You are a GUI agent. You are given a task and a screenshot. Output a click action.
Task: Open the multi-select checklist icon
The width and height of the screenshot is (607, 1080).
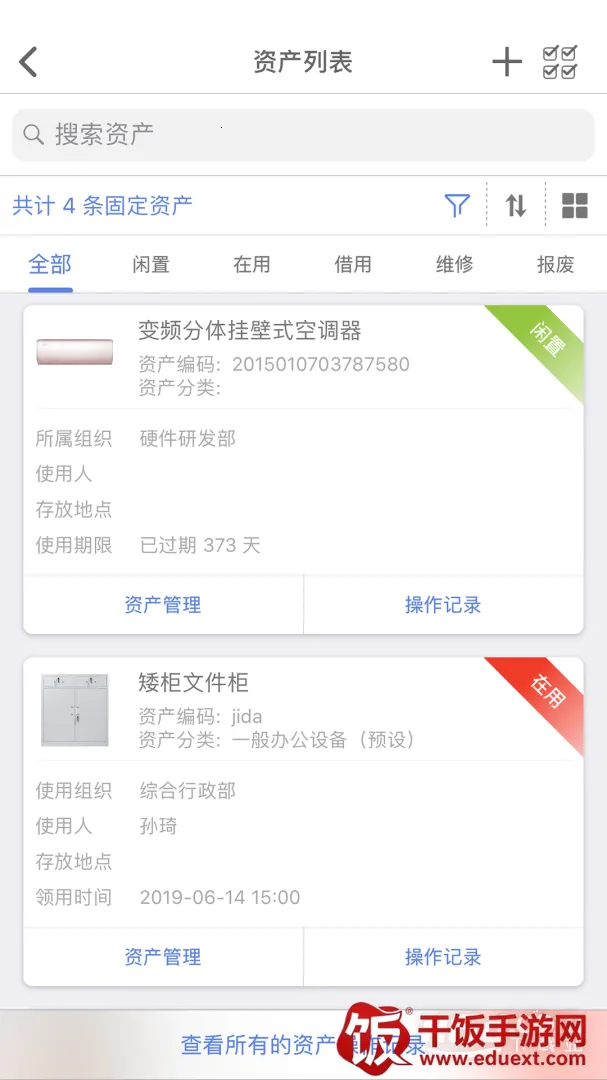coord(560,62)
